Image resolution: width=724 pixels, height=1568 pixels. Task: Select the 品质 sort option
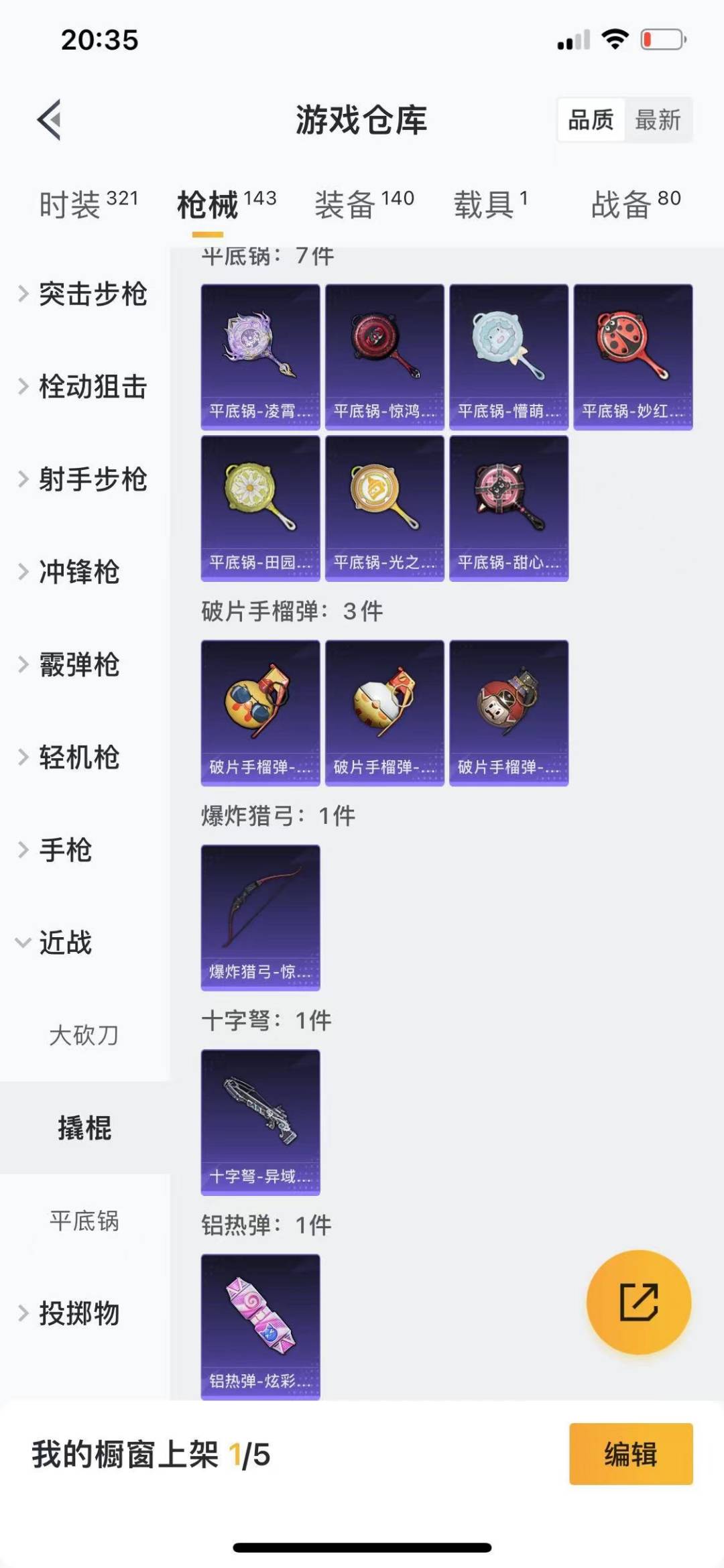(x=591, y=121)
